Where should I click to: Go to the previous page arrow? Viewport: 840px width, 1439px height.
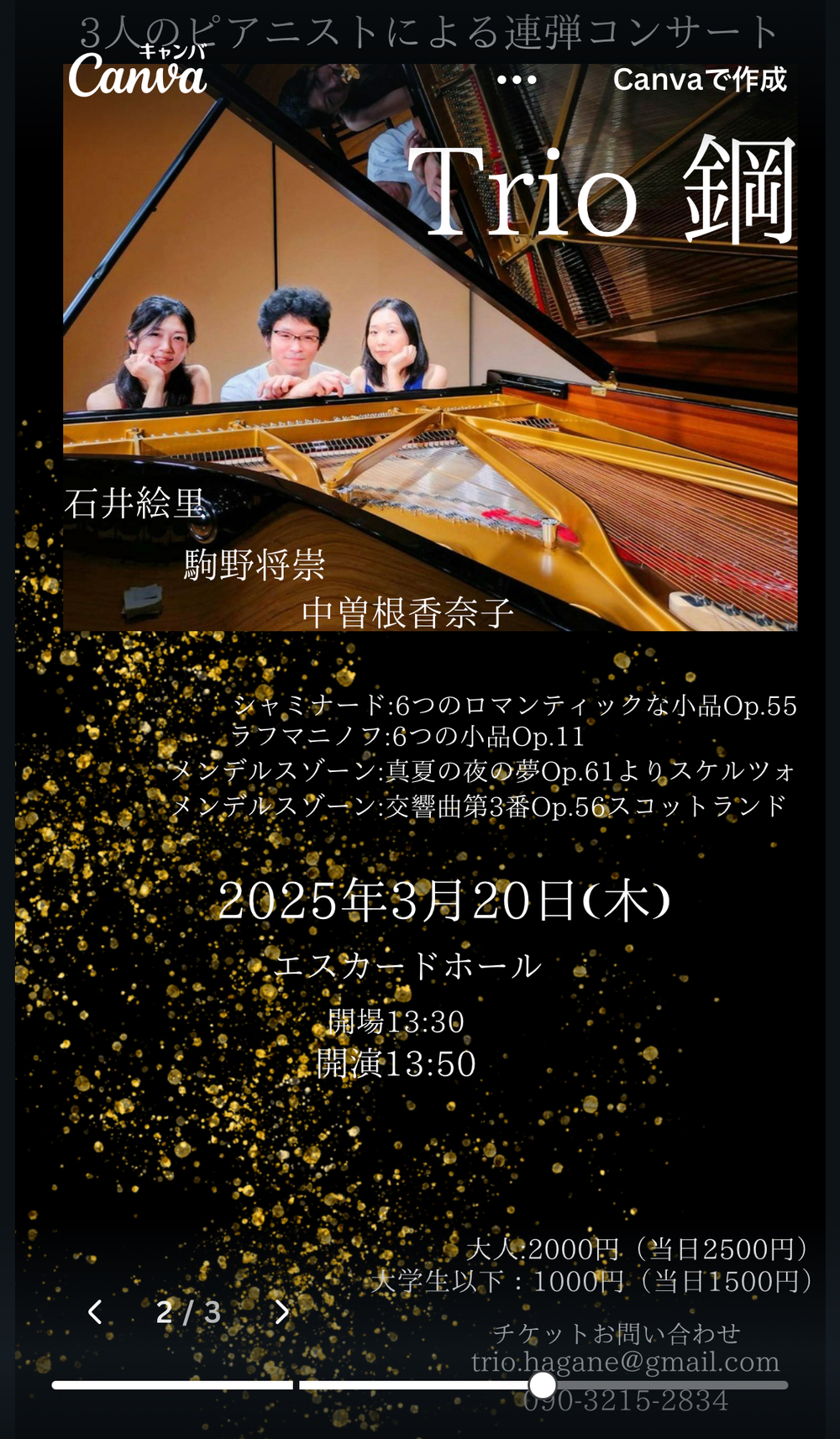[96, 1311]
